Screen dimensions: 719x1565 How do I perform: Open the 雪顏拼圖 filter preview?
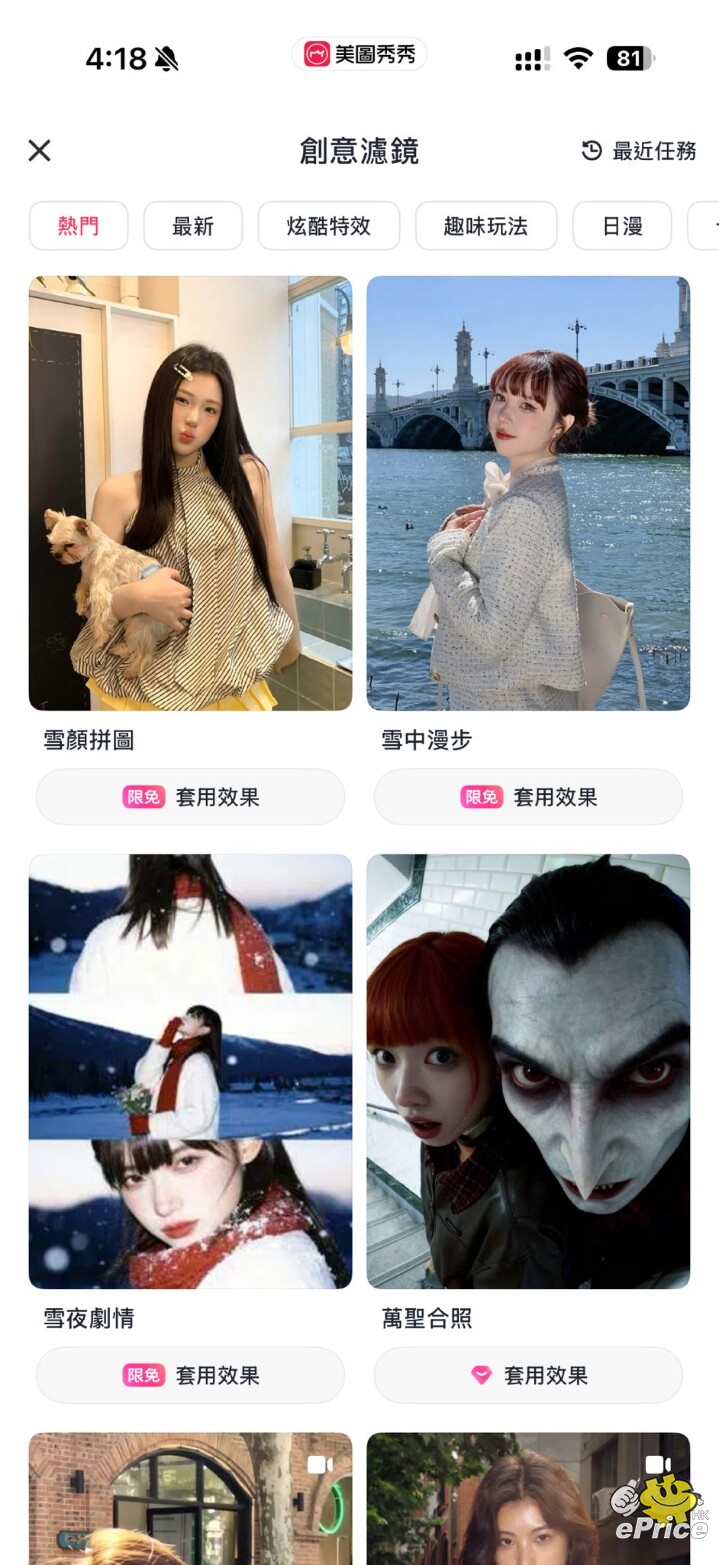click(190, 493)
